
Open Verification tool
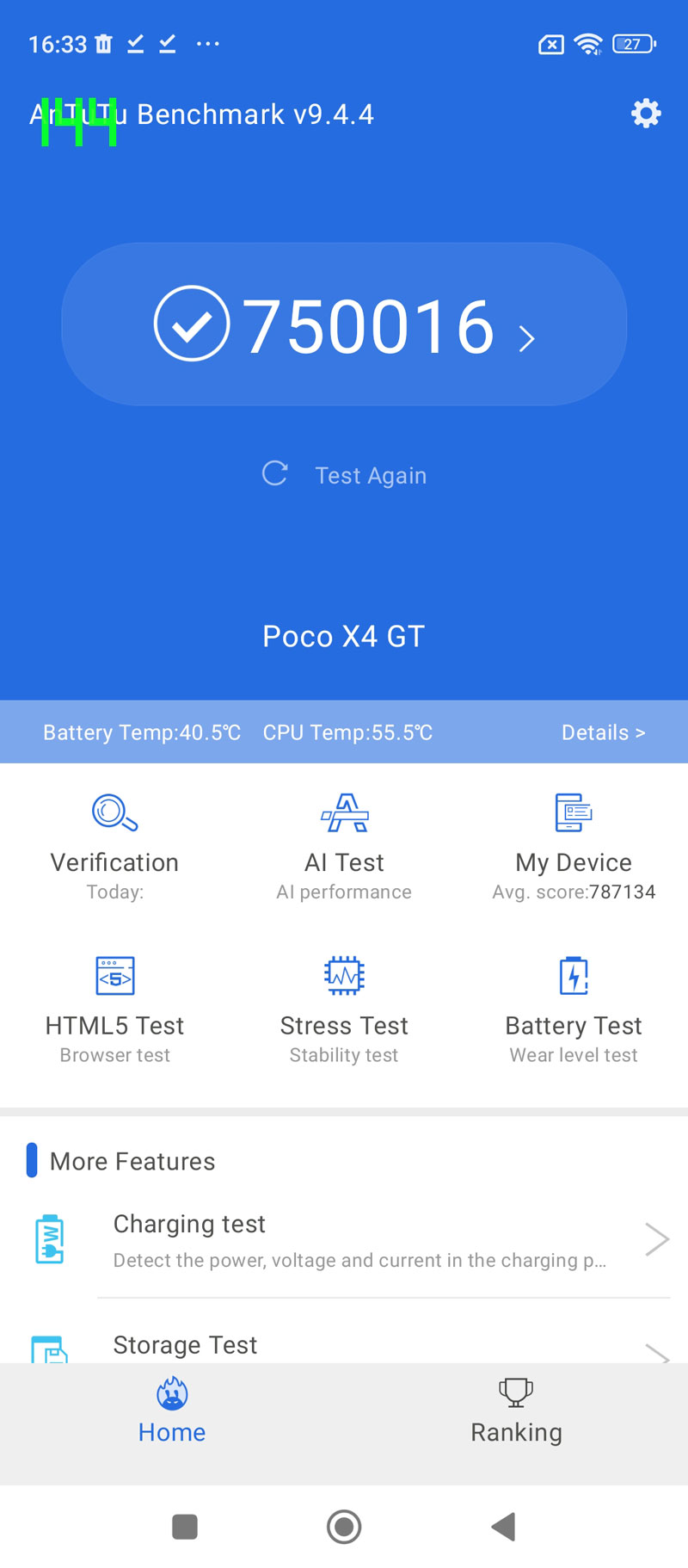pos(115,844)
